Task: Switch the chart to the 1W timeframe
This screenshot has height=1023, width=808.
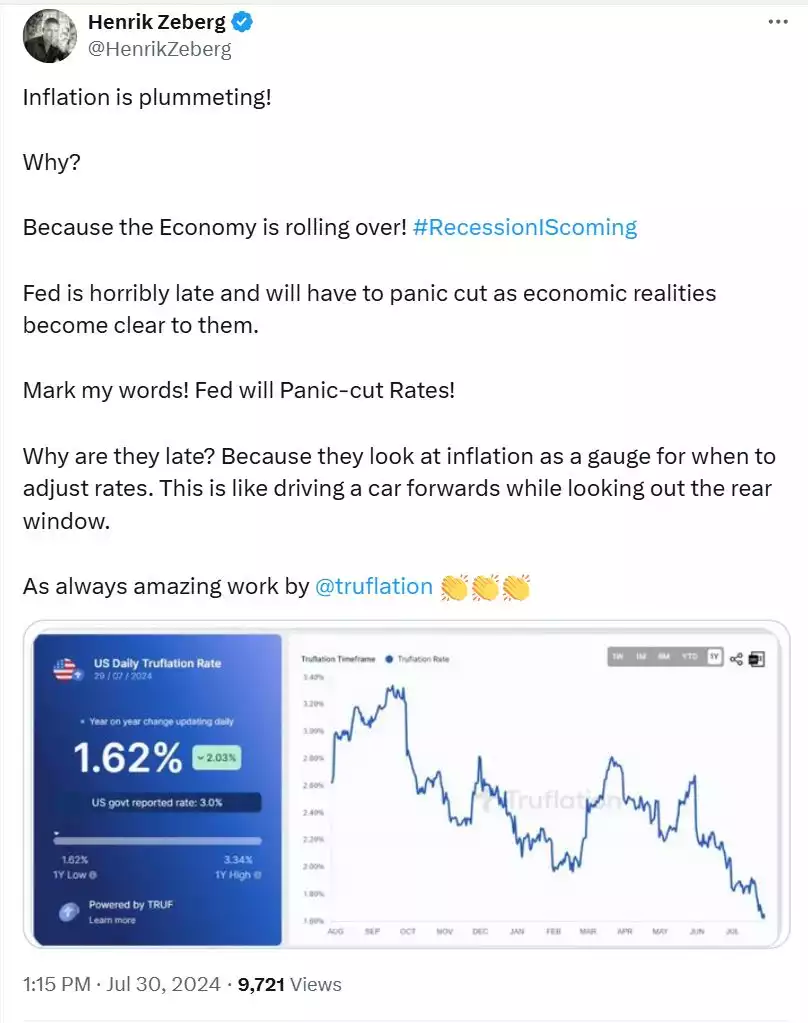Action: click(617, 656)
